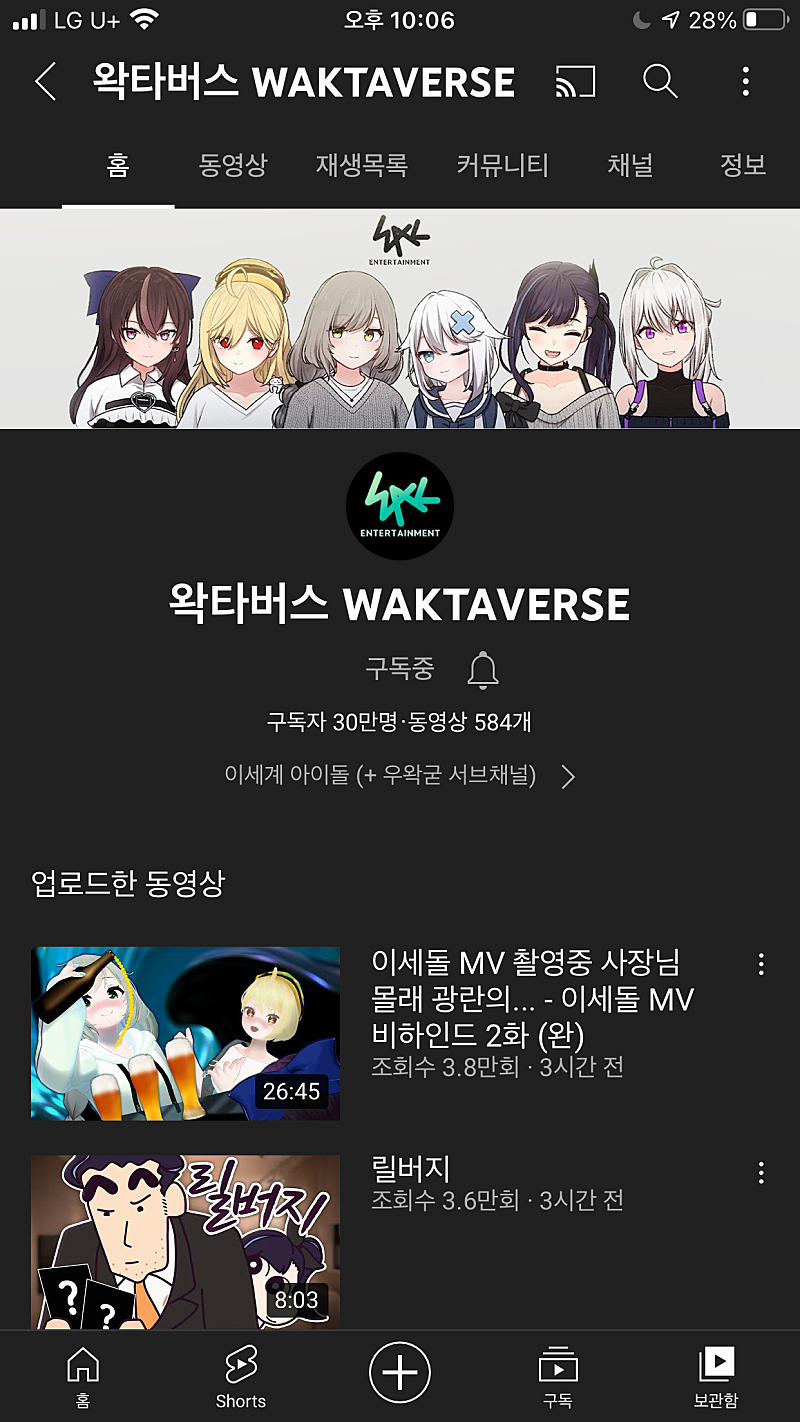Screen dimensions: 800x1422
Task: Create new content with plus button
Action: click(x=400, y=1373)
